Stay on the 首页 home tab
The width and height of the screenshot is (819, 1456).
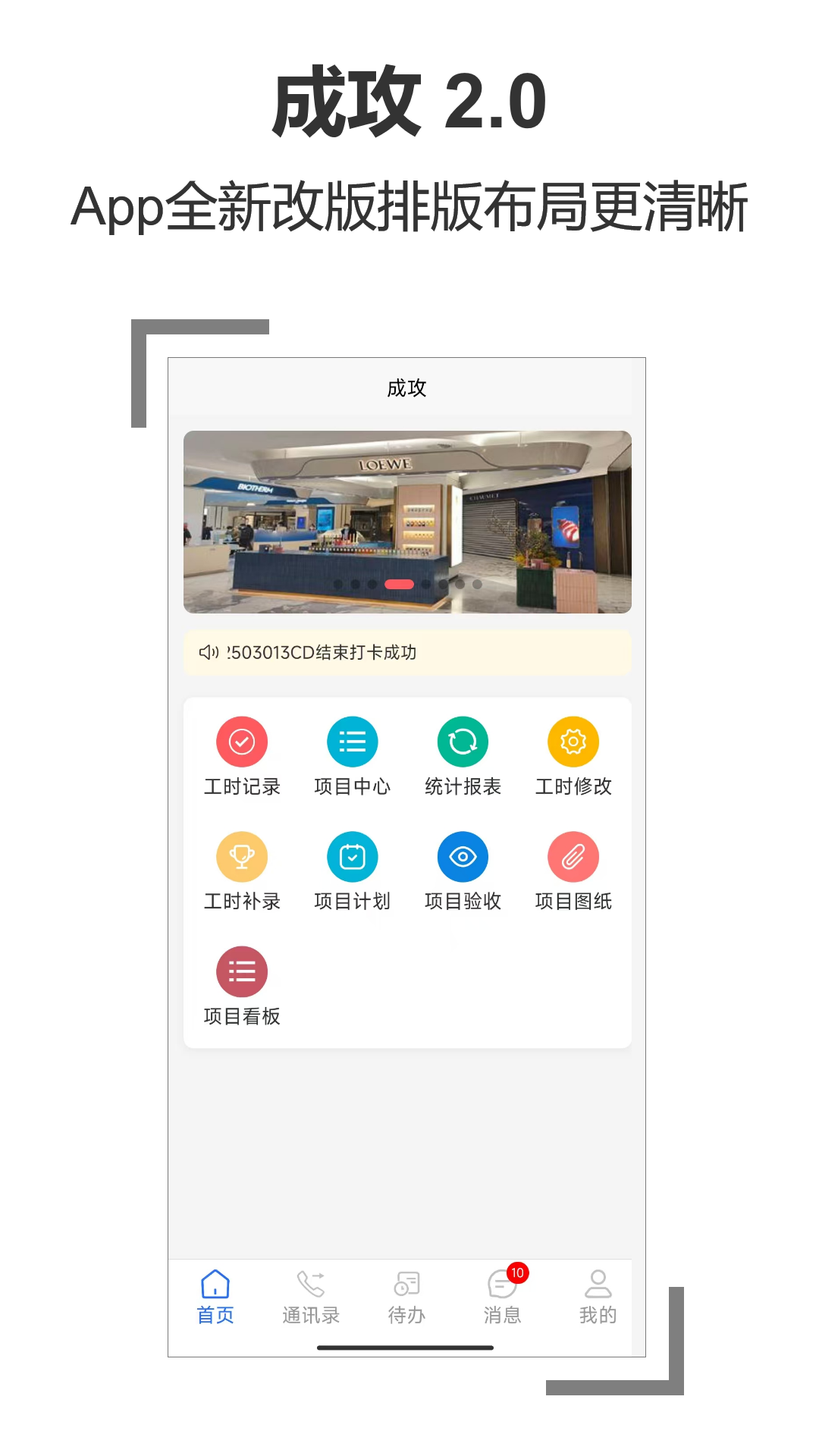pyautogui.click(x=215, y=1297)
